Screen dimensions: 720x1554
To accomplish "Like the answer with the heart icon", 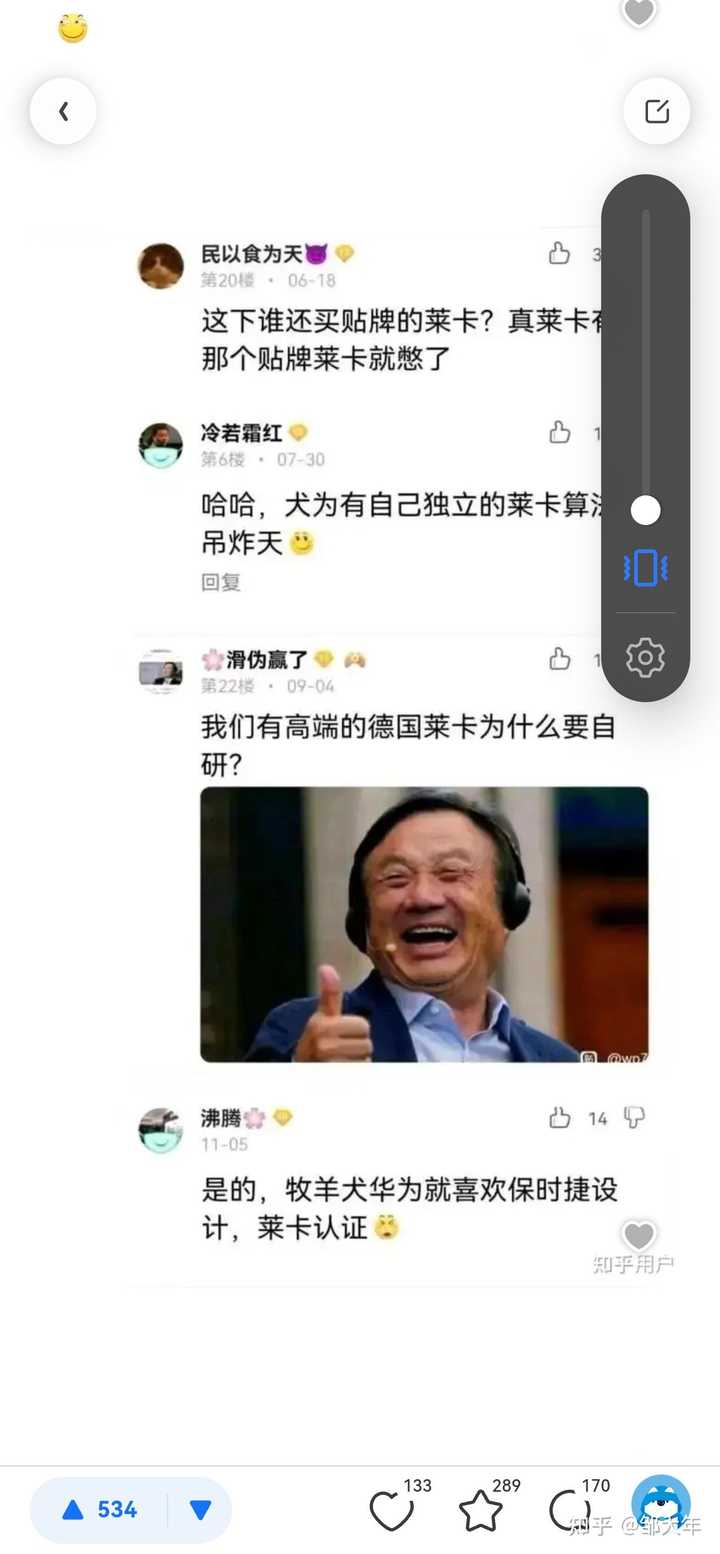I will pos(391,1510).
